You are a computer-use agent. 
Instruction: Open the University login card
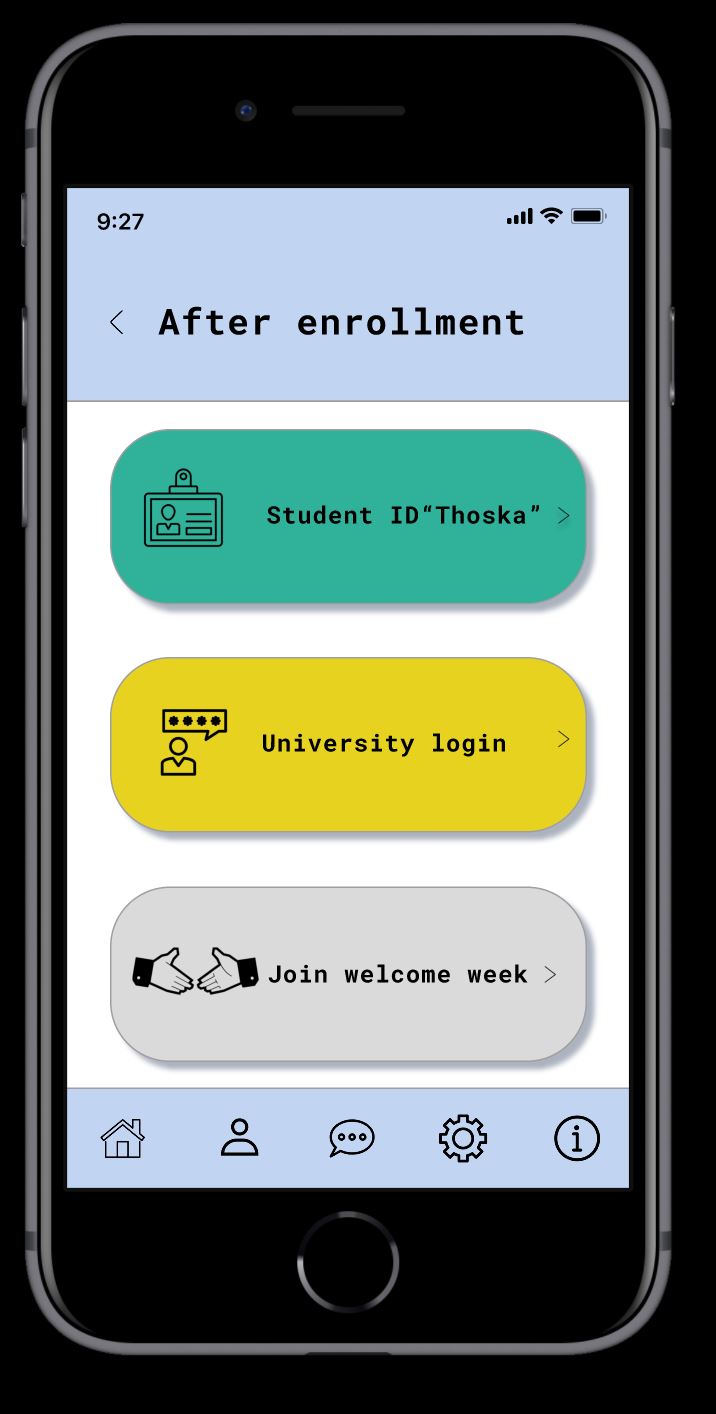click(347, 744)
